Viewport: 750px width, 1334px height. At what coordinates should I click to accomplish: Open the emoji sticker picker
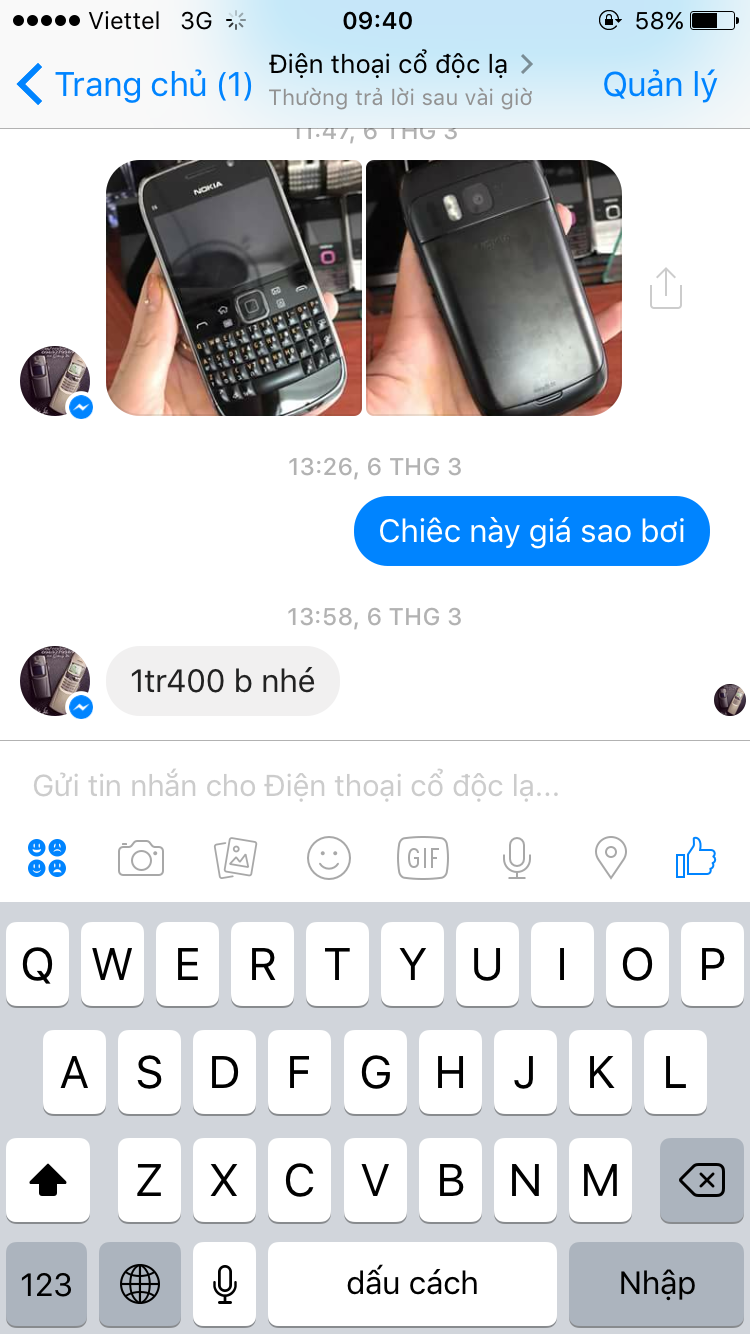[x=329, y=858]
